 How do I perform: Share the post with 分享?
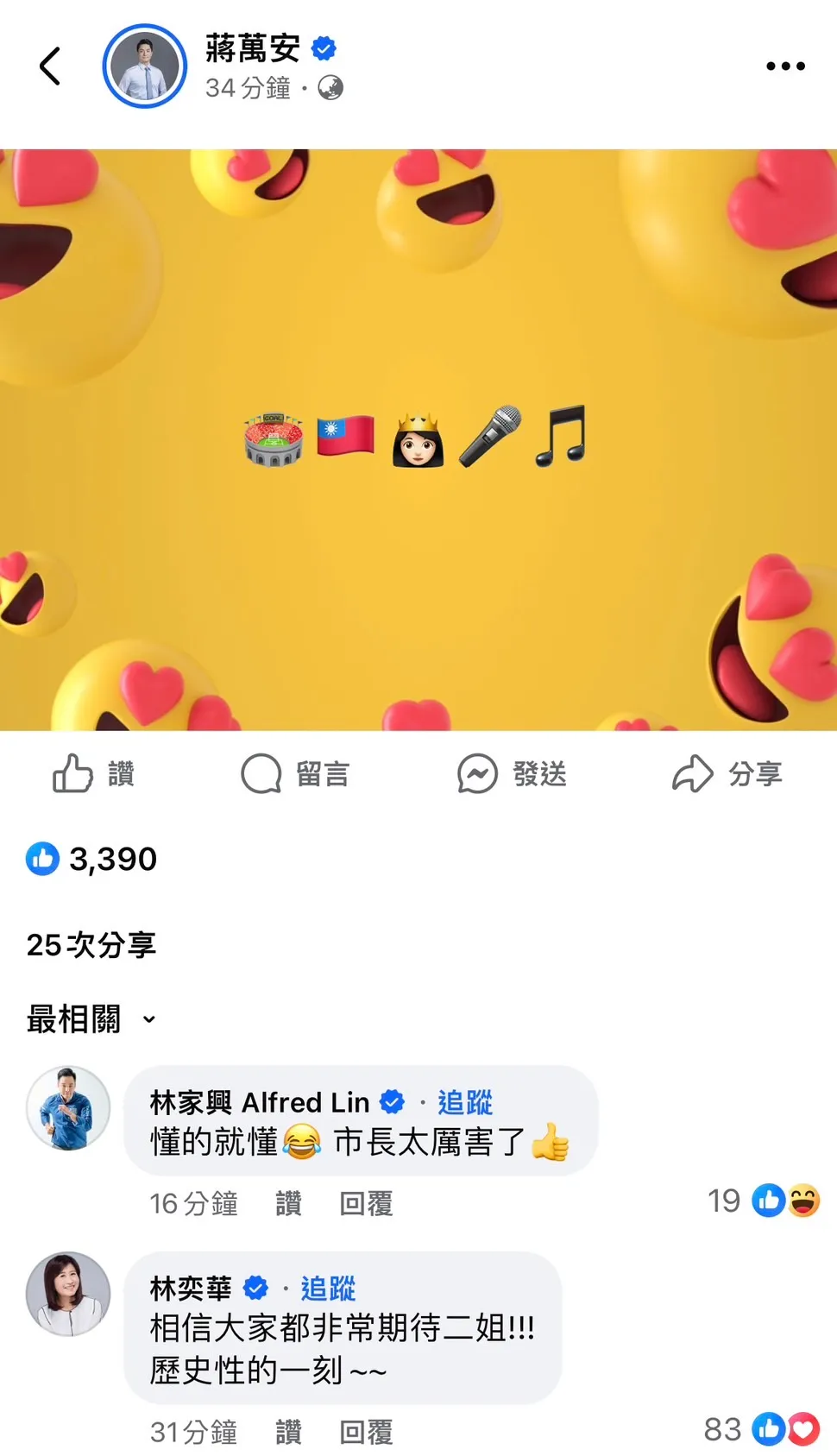(x=727, y=773)
